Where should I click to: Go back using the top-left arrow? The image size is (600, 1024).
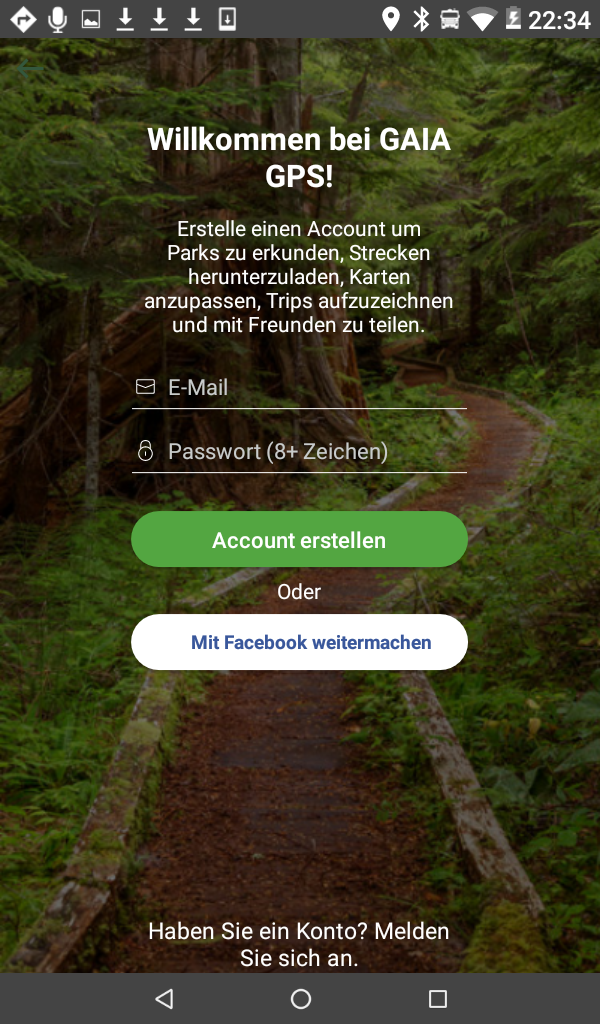(28, 70)
